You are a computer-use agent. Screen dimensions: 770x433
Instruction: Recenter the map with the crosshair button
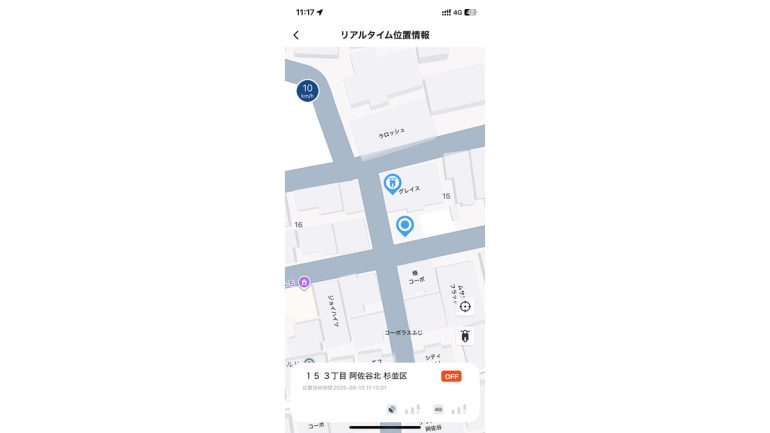coord(465,307)
